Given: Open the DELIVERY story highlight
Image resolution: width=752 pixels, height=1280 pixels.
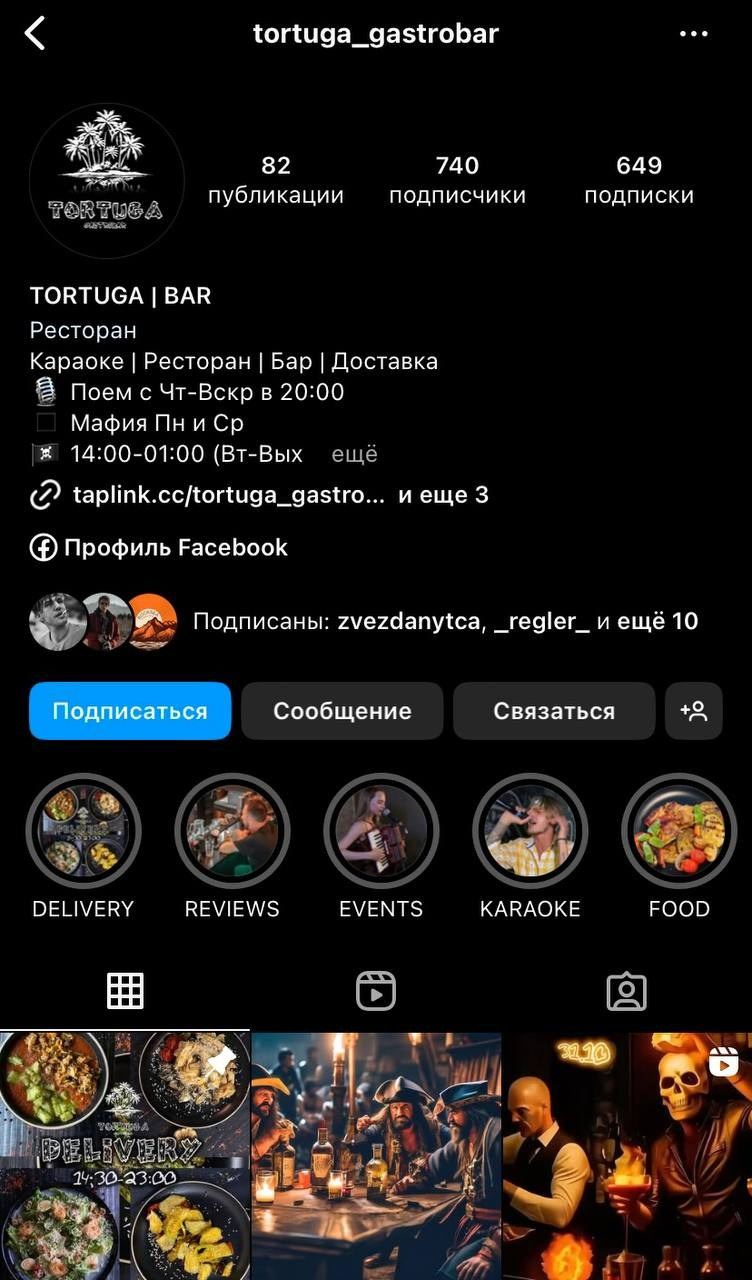Looking at the screenshot, I should pos(83,831).
